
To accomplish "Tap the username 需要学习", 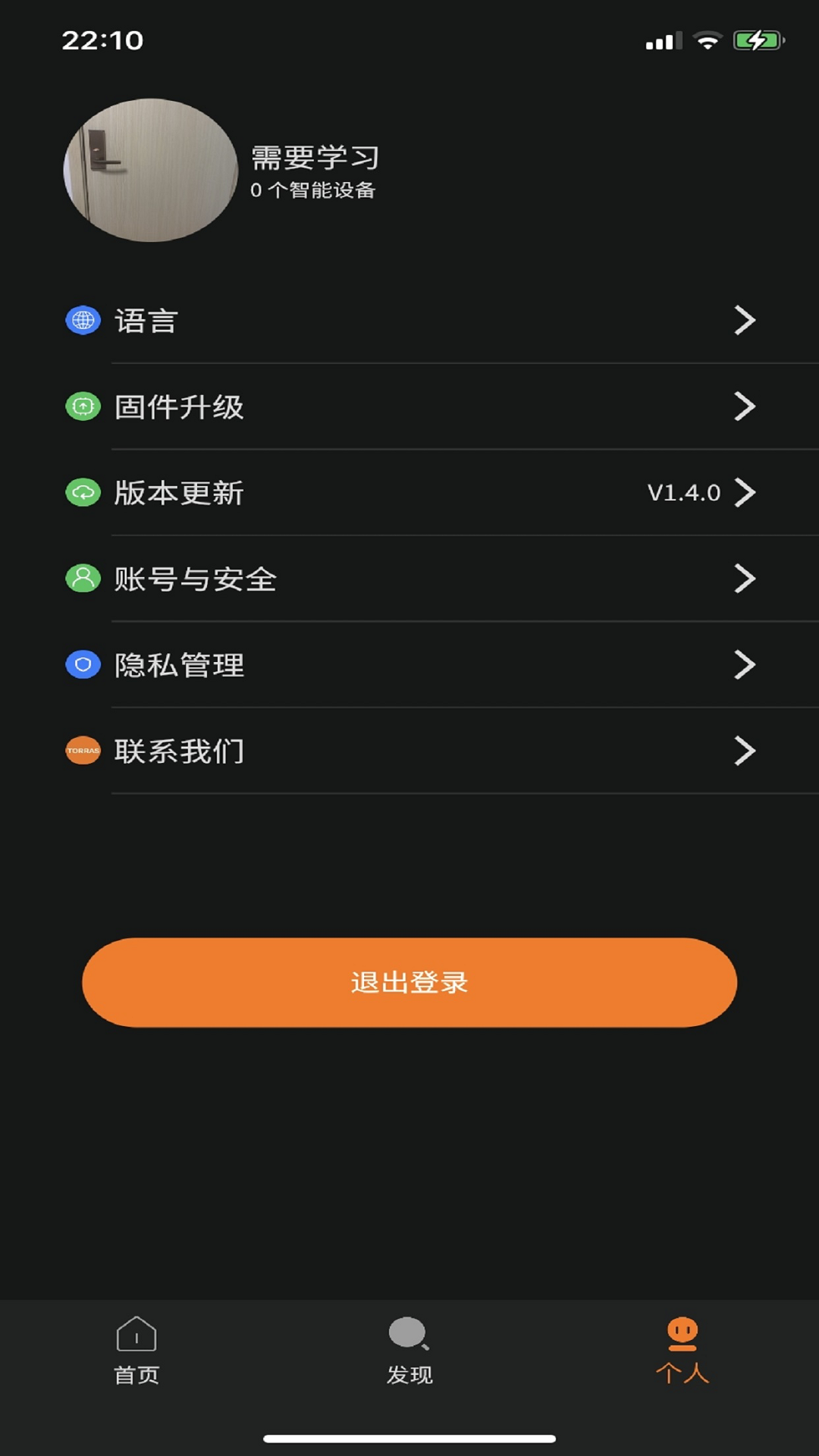I will point(314,157).
